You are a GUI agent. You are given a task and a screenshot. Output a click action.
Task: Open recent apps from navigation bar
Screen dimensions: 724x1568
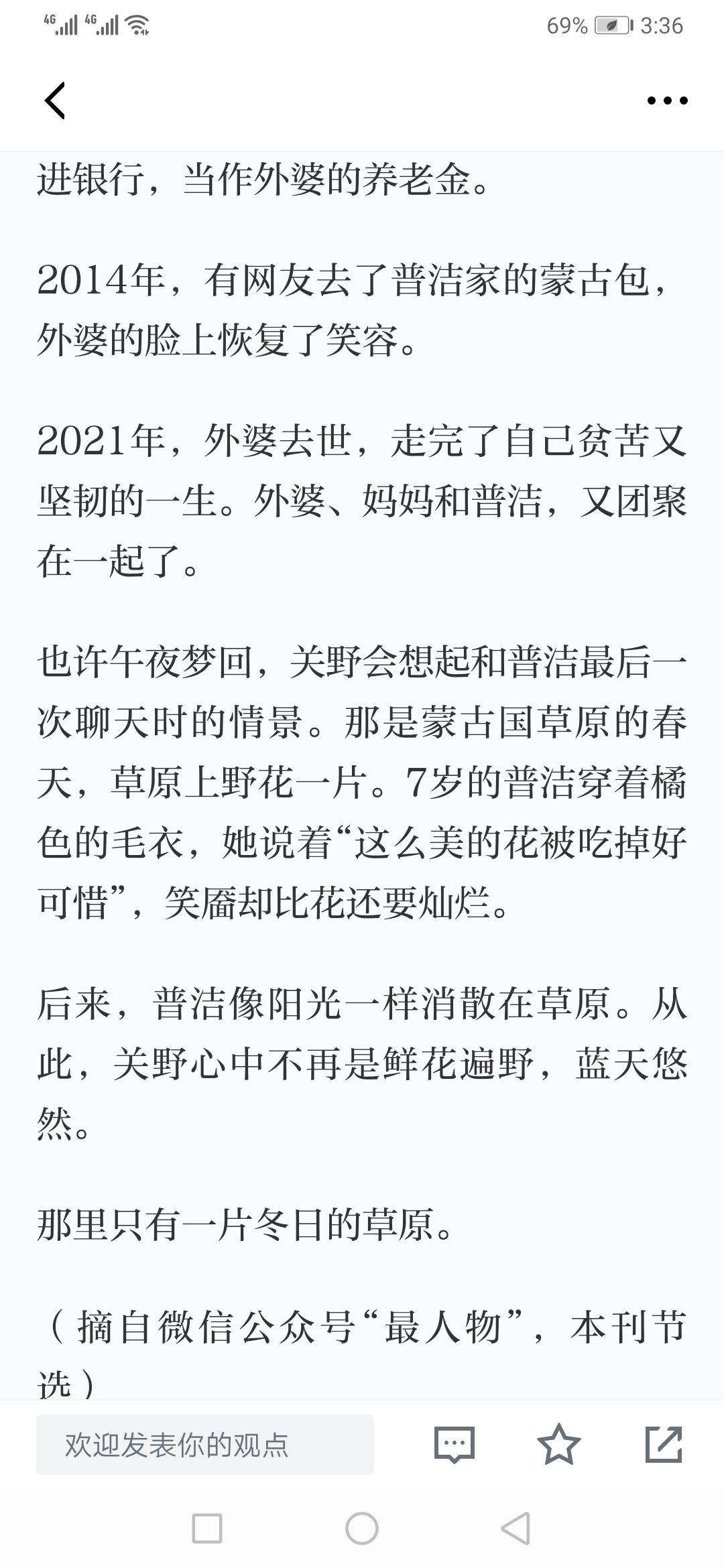tap(207, 1528)
